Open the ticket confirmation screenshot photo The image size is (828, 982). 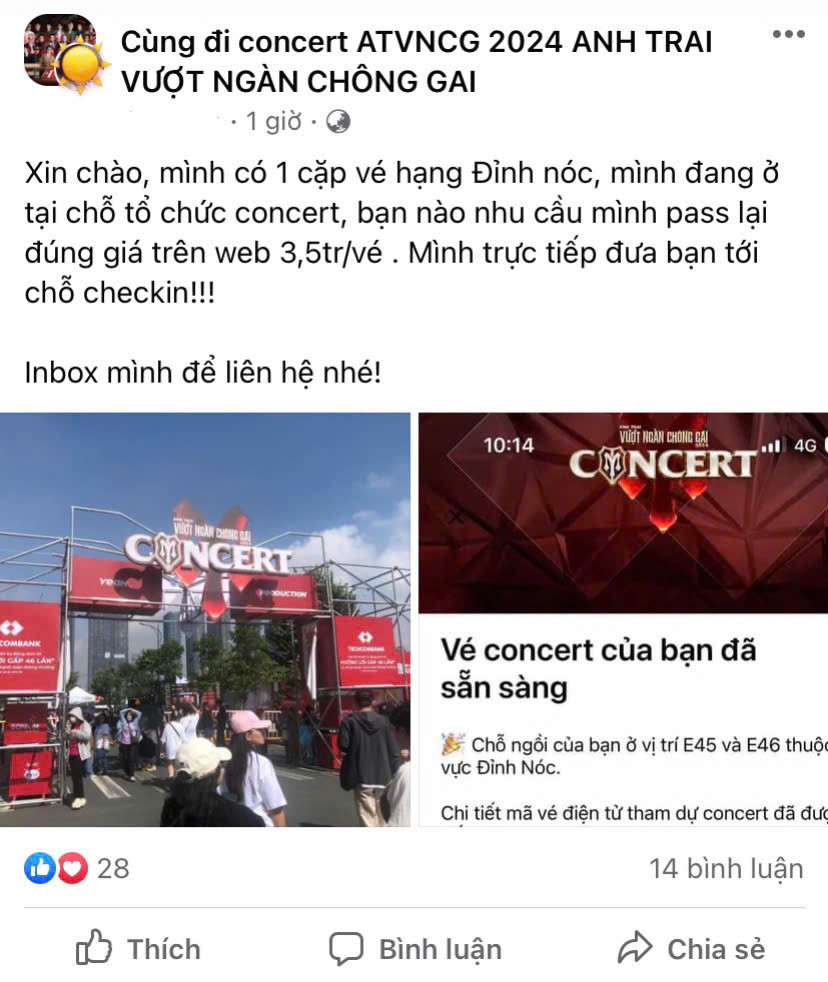622,619
